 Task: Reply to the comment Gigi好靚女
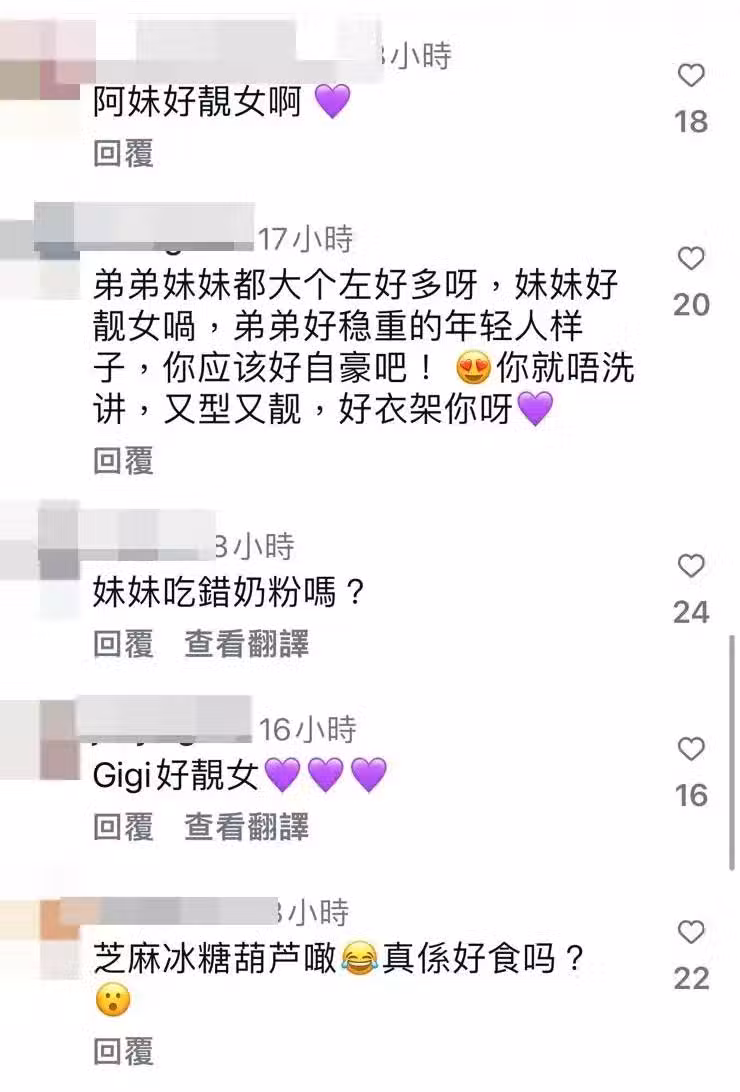pos(123,827)
